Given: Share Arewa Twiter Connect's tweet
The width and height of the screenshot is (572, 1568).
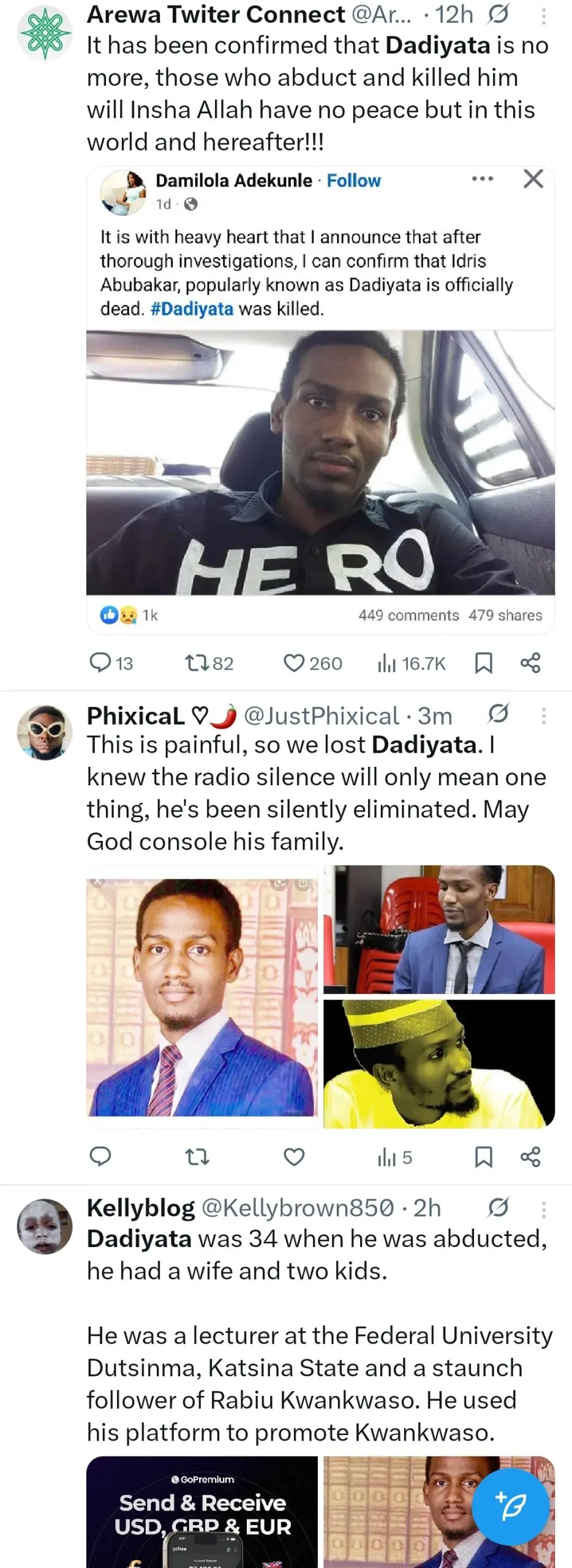Looking at the screenshot, I should 530,663.
